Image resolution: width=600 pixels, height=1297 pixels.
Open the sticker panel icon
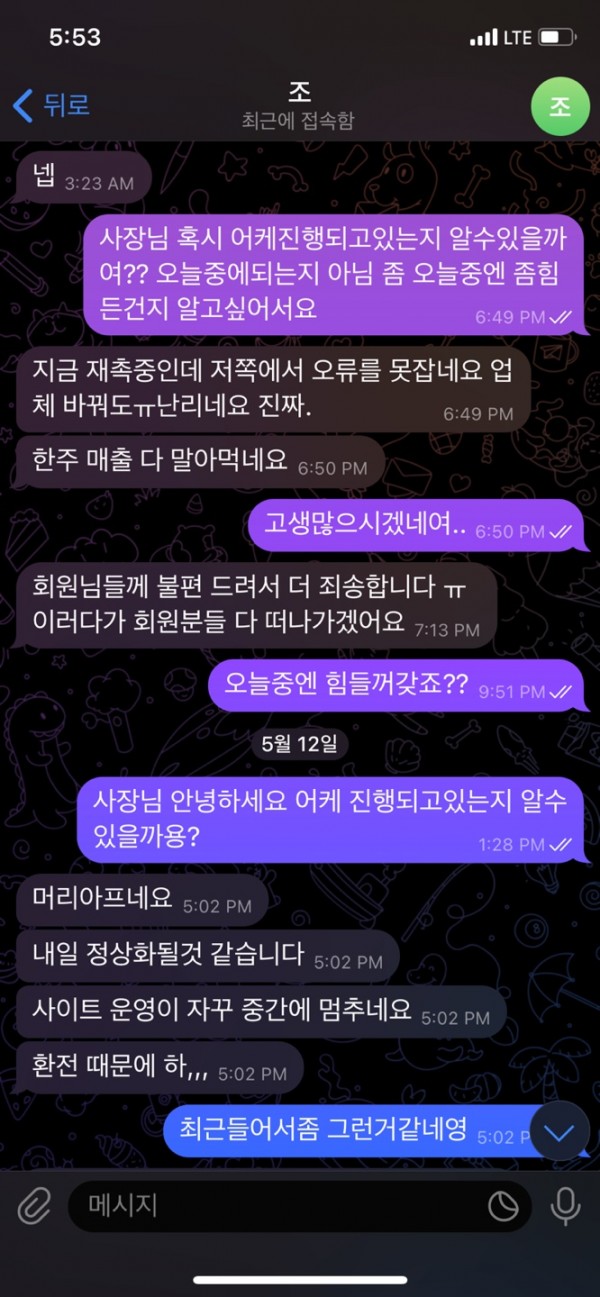coord(503,1206)
